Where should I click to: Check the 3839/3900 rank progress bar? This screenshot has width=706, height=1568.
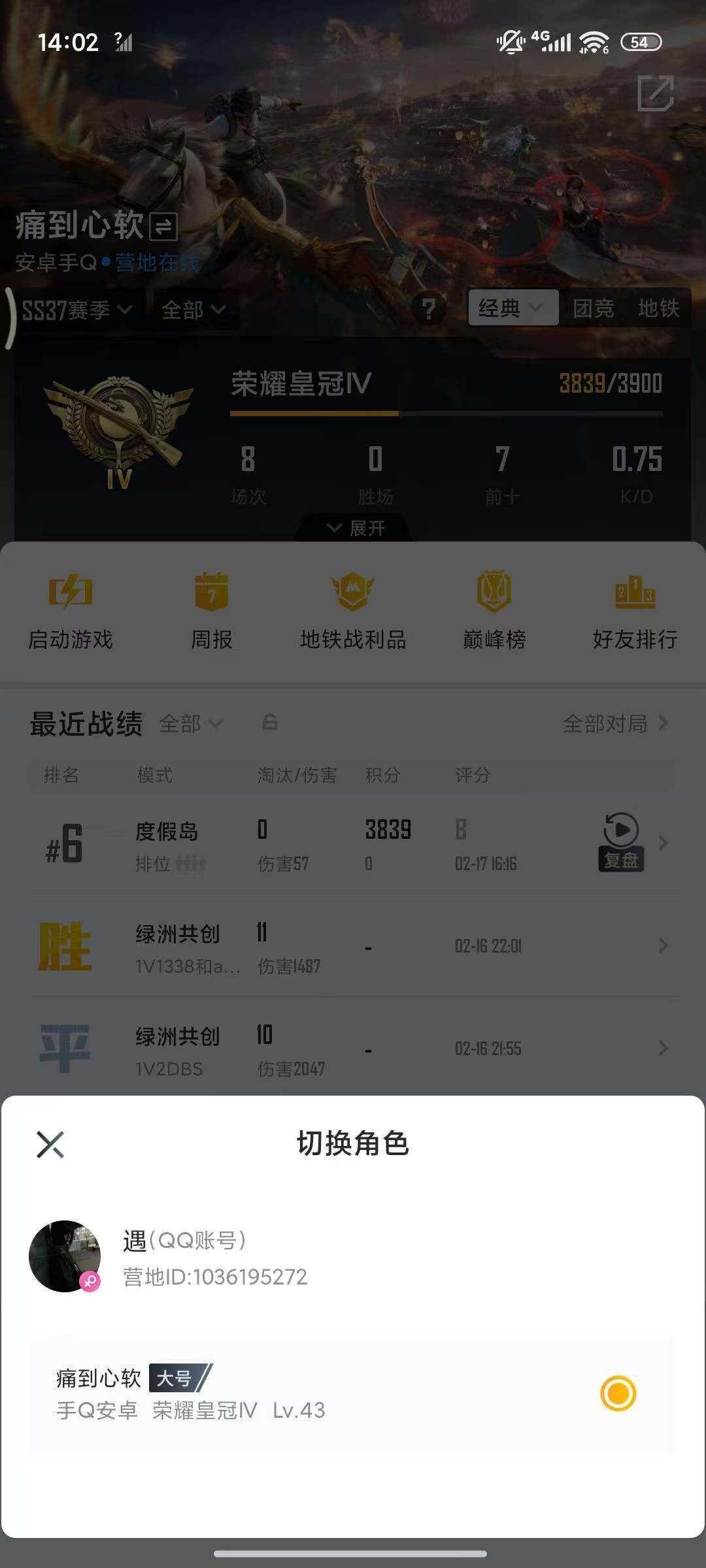click(445, 412)
